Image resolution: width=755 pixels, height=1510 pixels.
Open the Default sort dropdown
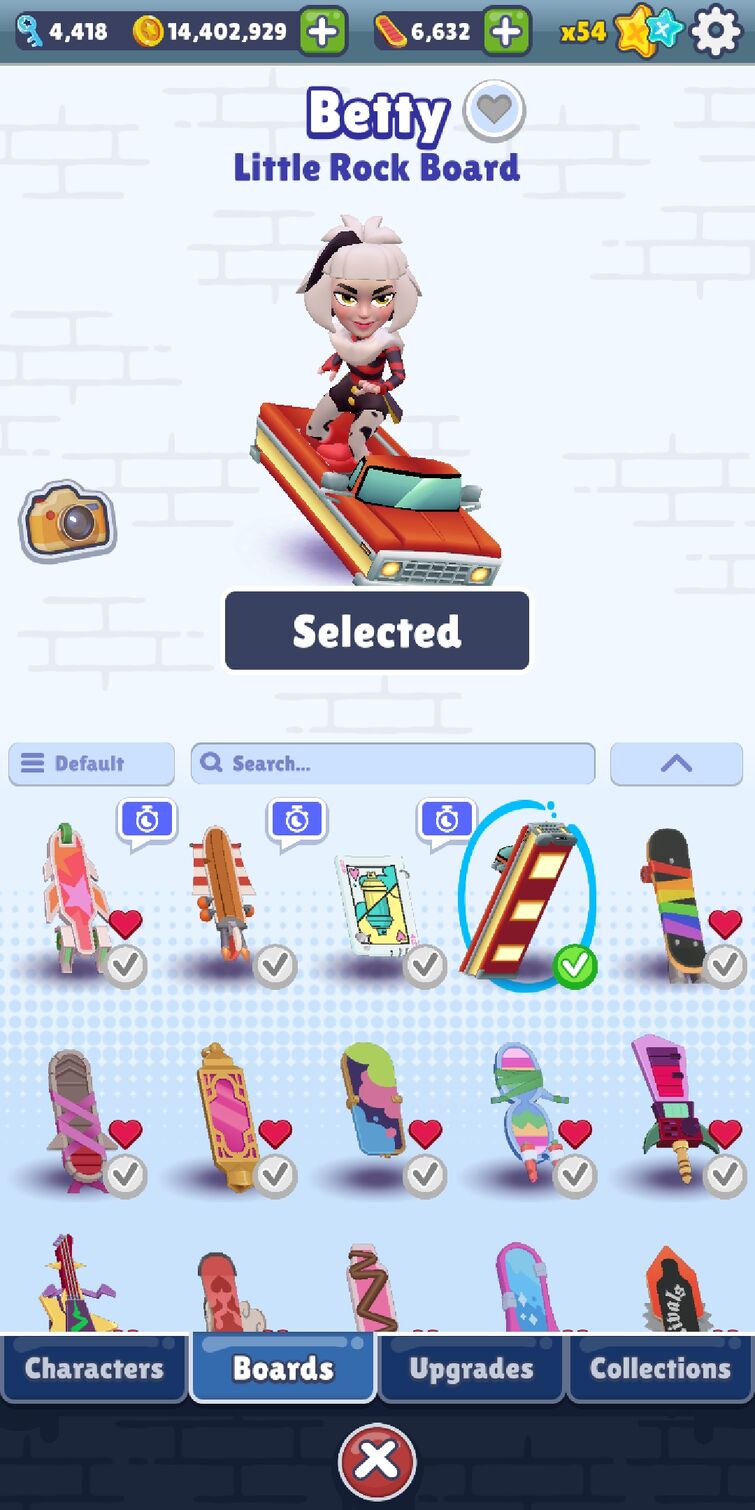point(91,764)
